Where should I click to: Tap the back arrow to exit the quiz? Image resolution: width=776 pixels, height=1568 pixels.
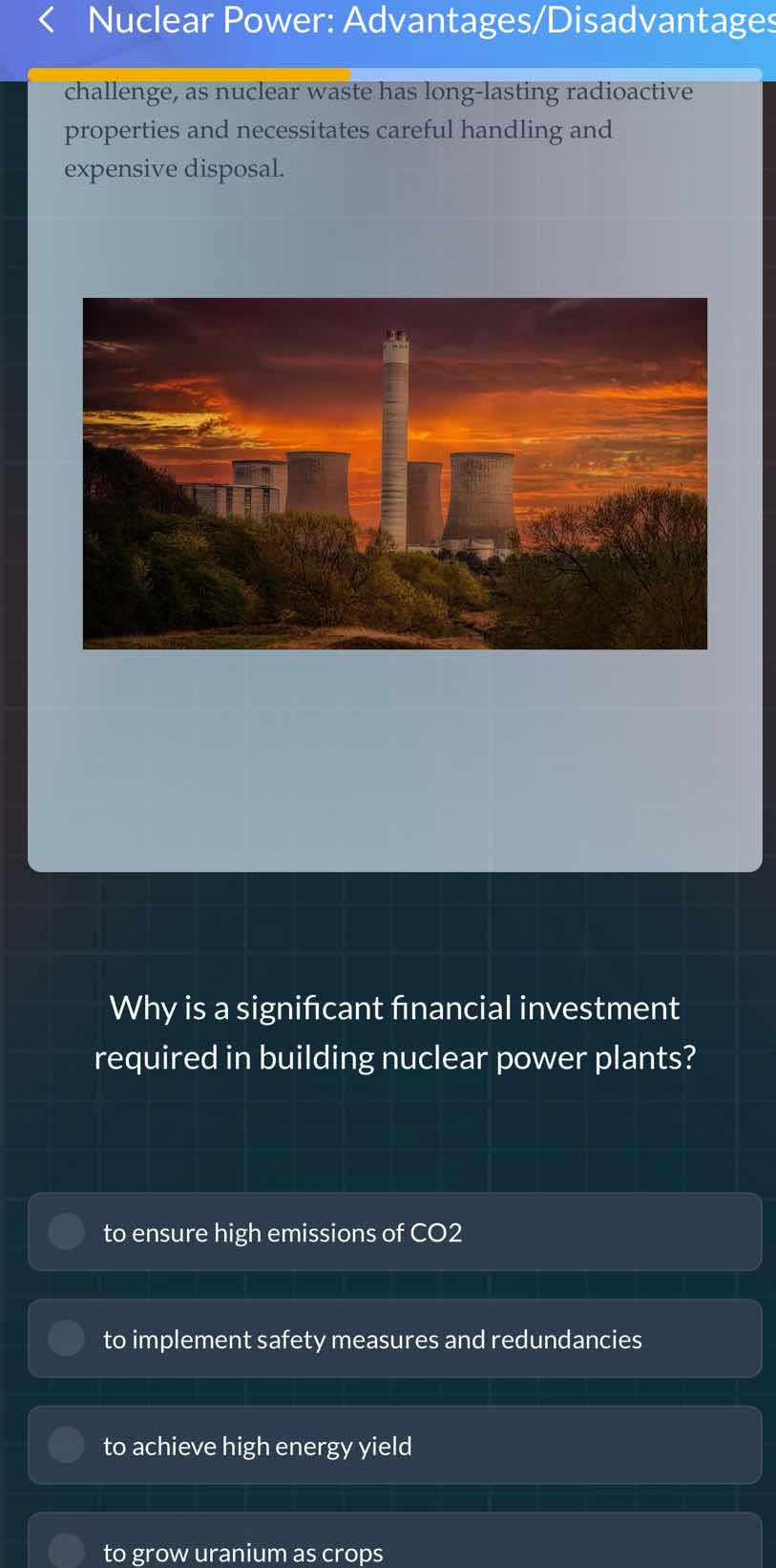pos(46,19)
